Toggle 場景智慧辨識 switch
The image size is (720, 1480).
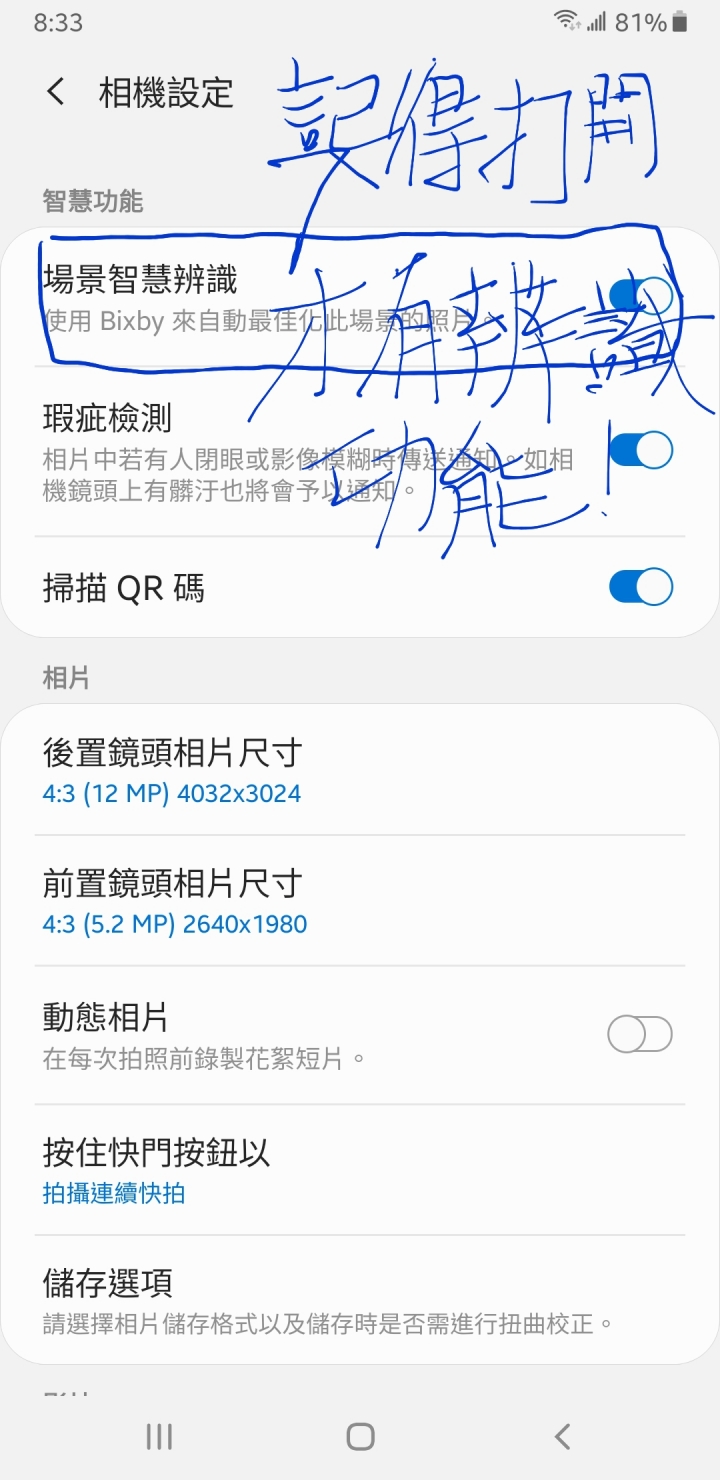tap(641, 296)
